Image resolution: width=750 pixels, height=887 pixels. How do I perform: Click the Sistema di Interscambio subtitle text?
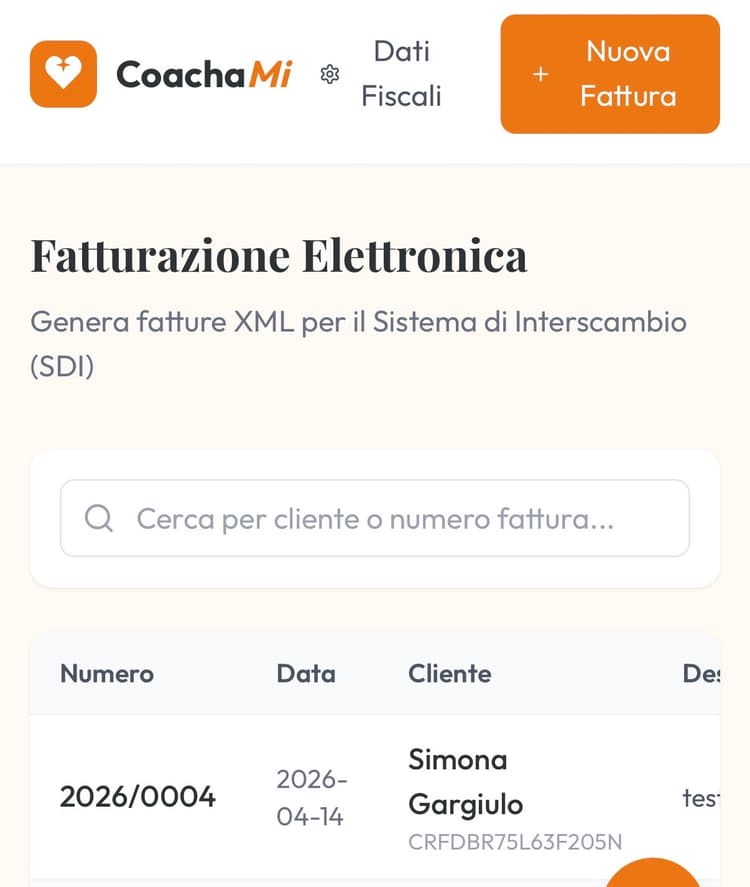click(x=359, y=343)
